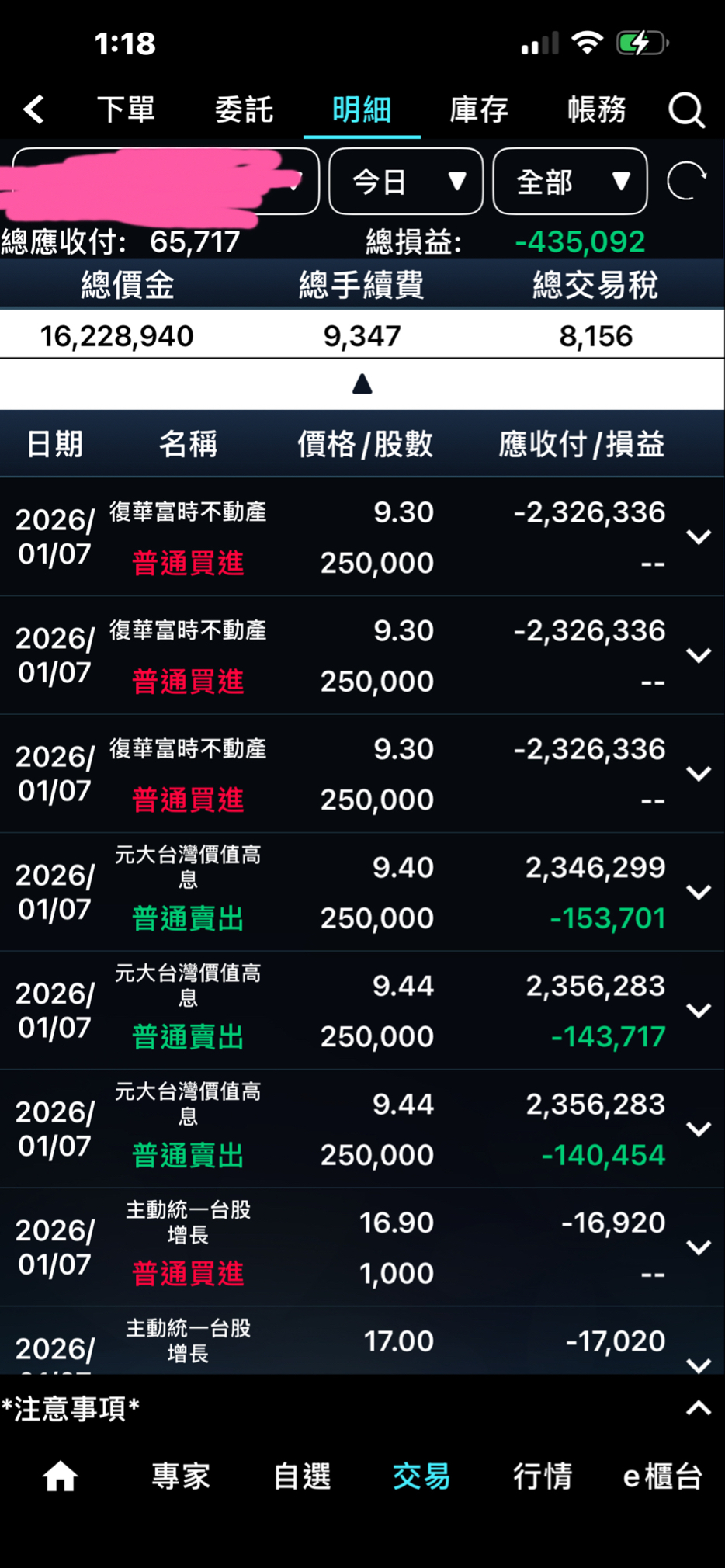This screenshot has width=725, height=1568.
Task: Refresh the transaction details list
Action: (x=687, y=182)
